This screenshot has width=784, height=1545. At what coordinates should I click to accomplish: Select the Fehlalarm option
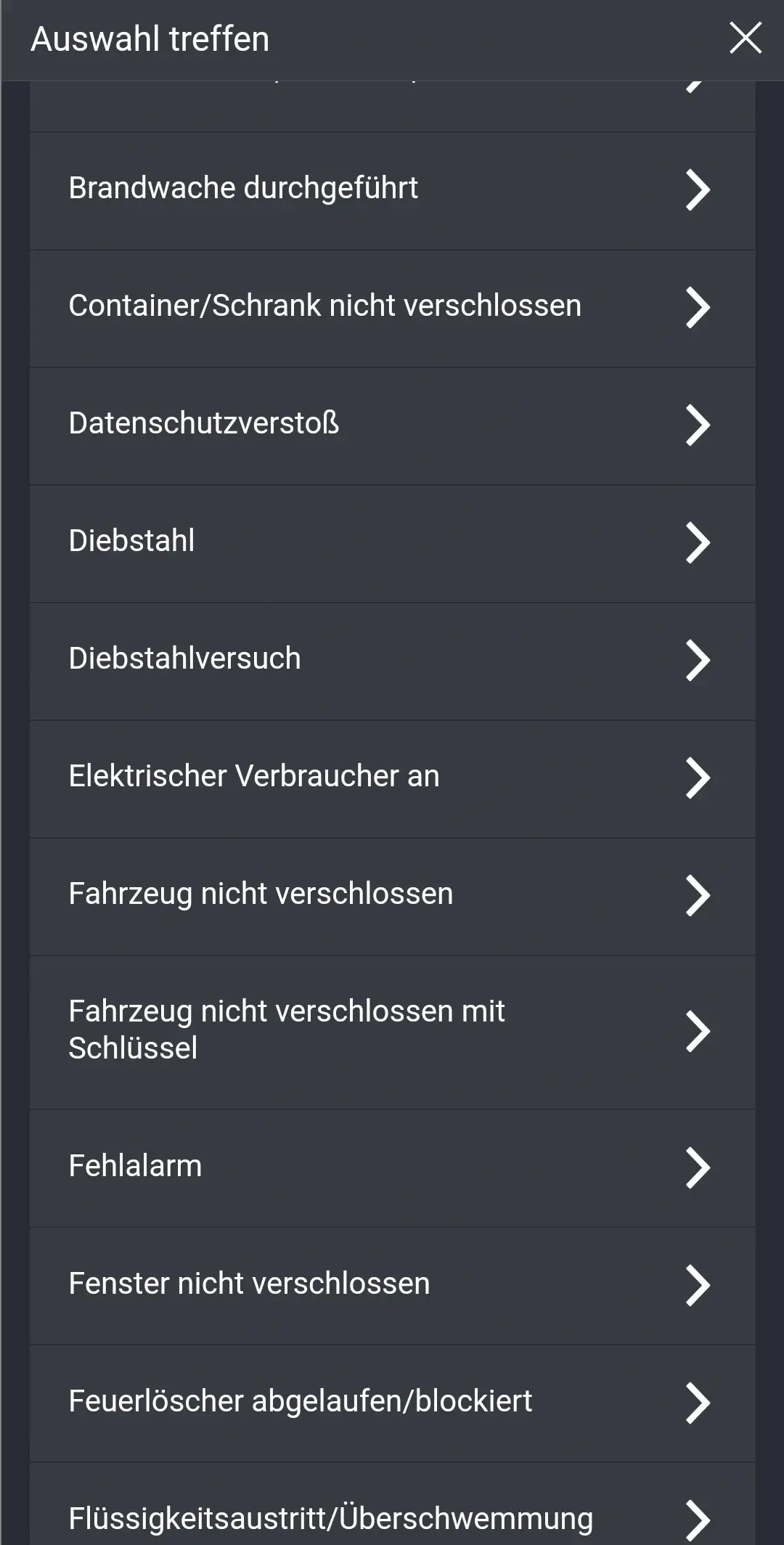click(x=290, y=1167)
